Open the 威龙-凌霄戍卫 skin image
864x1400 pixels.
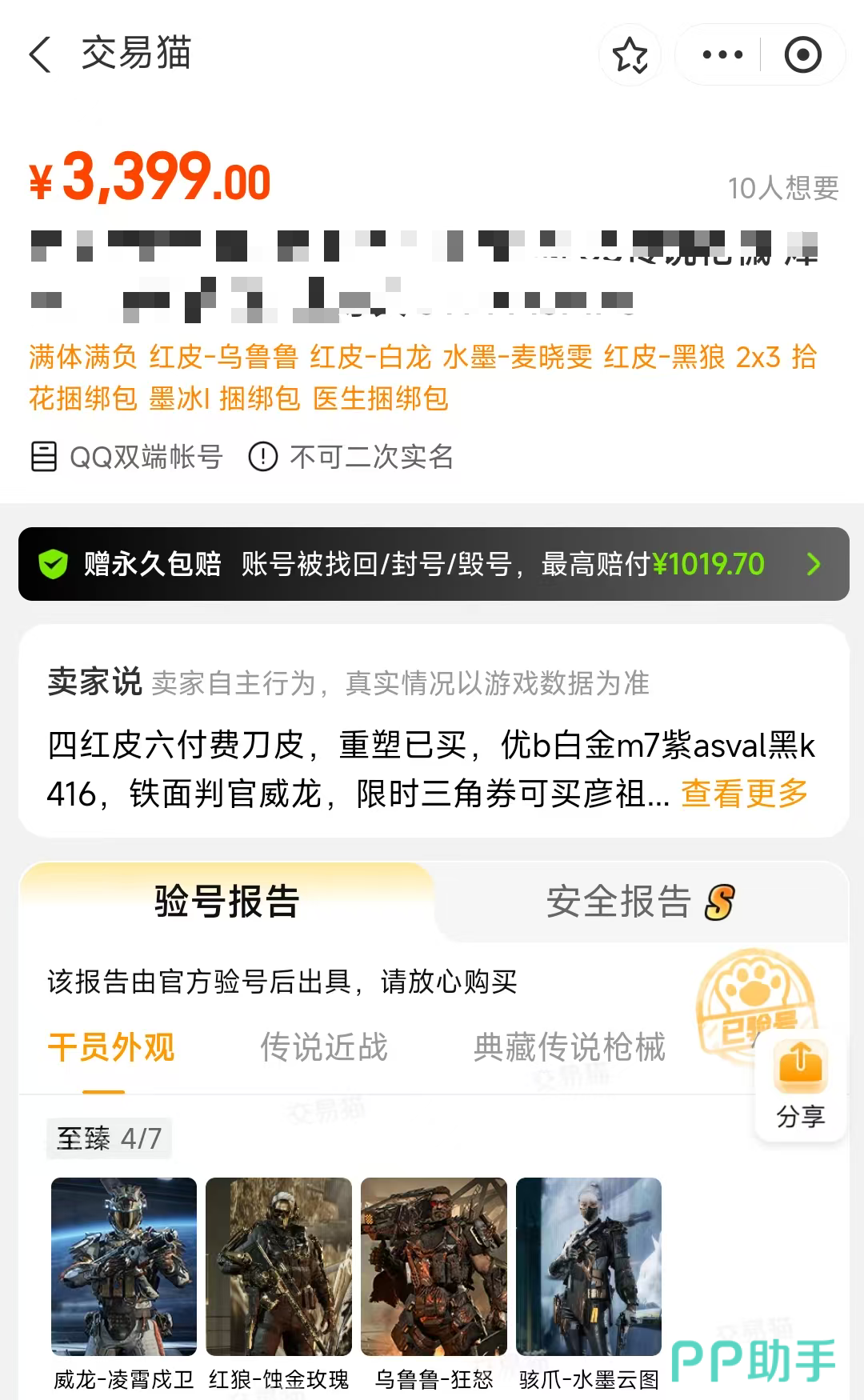[124, 1266]
